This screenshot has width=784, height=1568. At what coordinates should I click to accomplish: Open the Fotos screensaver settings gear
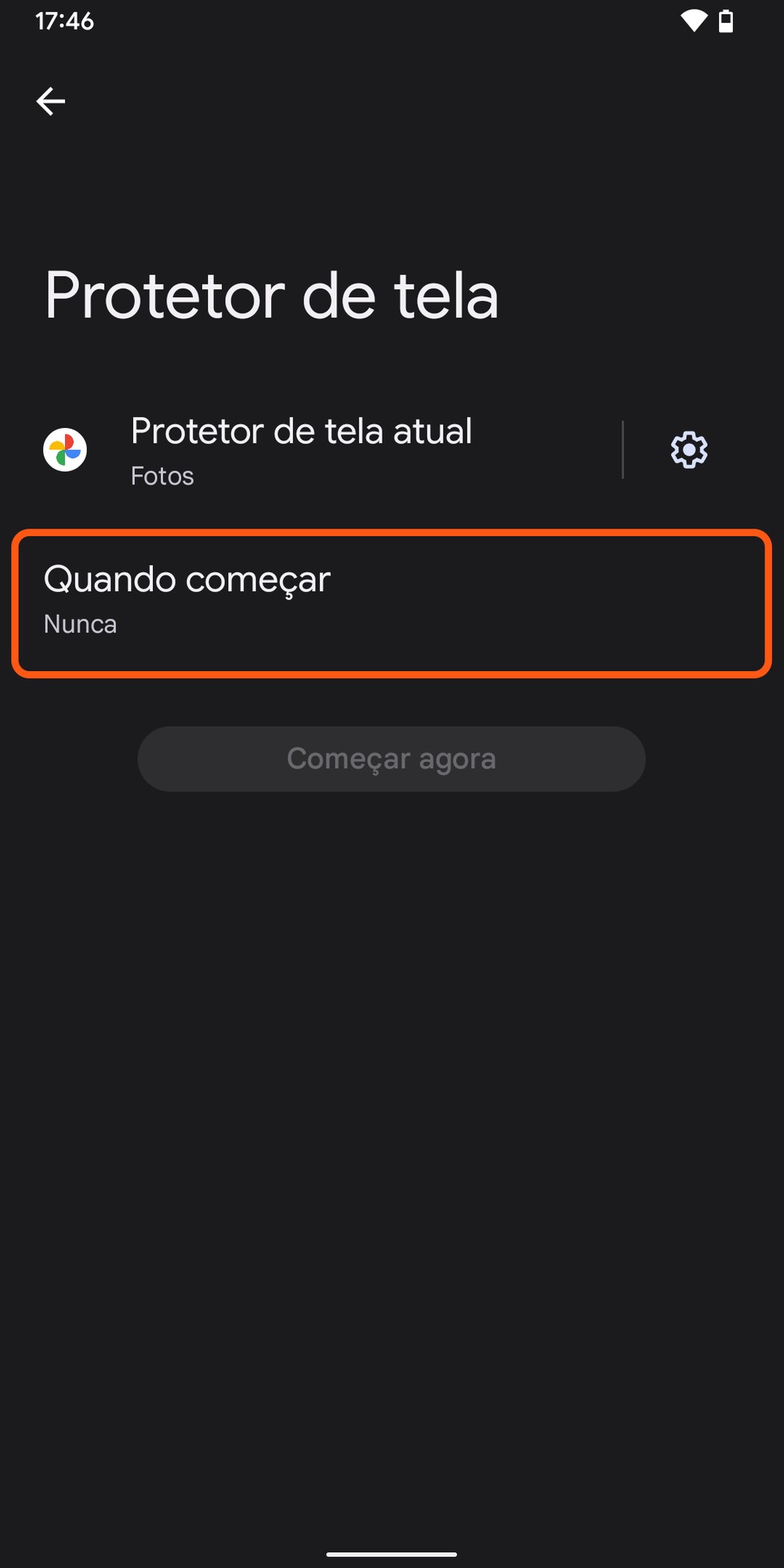pyautogui.click(x=689, y=450)
